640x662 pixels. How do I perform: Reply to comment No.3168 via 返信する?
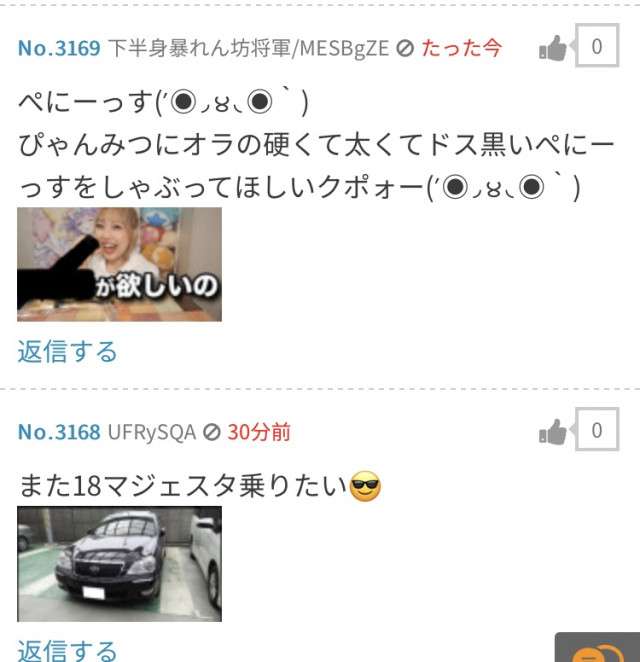click(67, 650)
